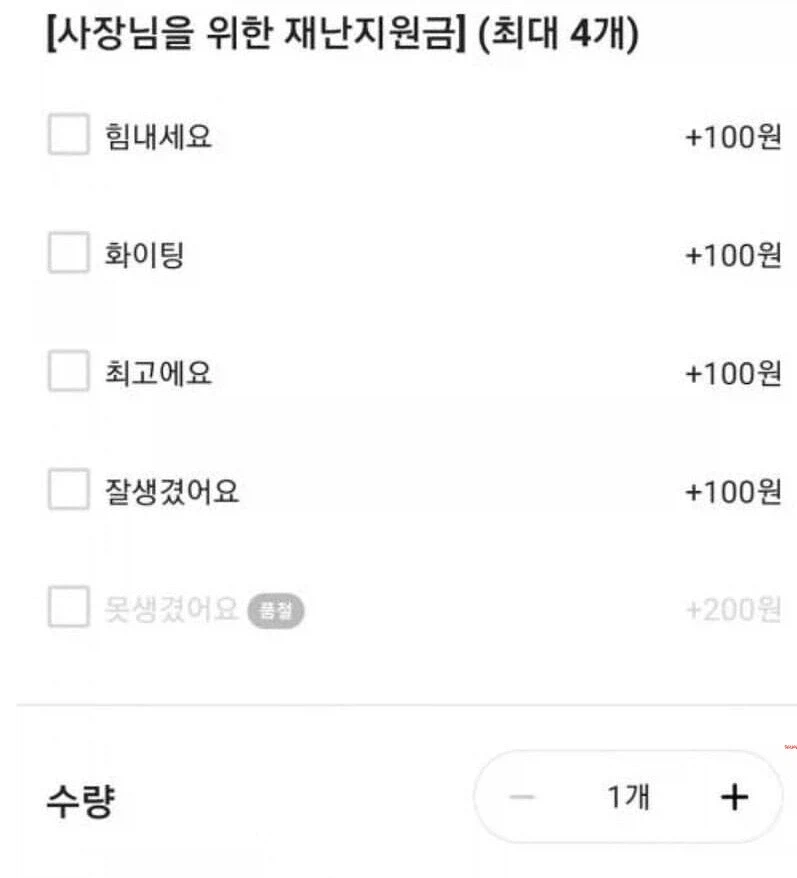Click the 화이팅 option text label
This screenshot has height=878, width=797.
click(x=143, y=255)
